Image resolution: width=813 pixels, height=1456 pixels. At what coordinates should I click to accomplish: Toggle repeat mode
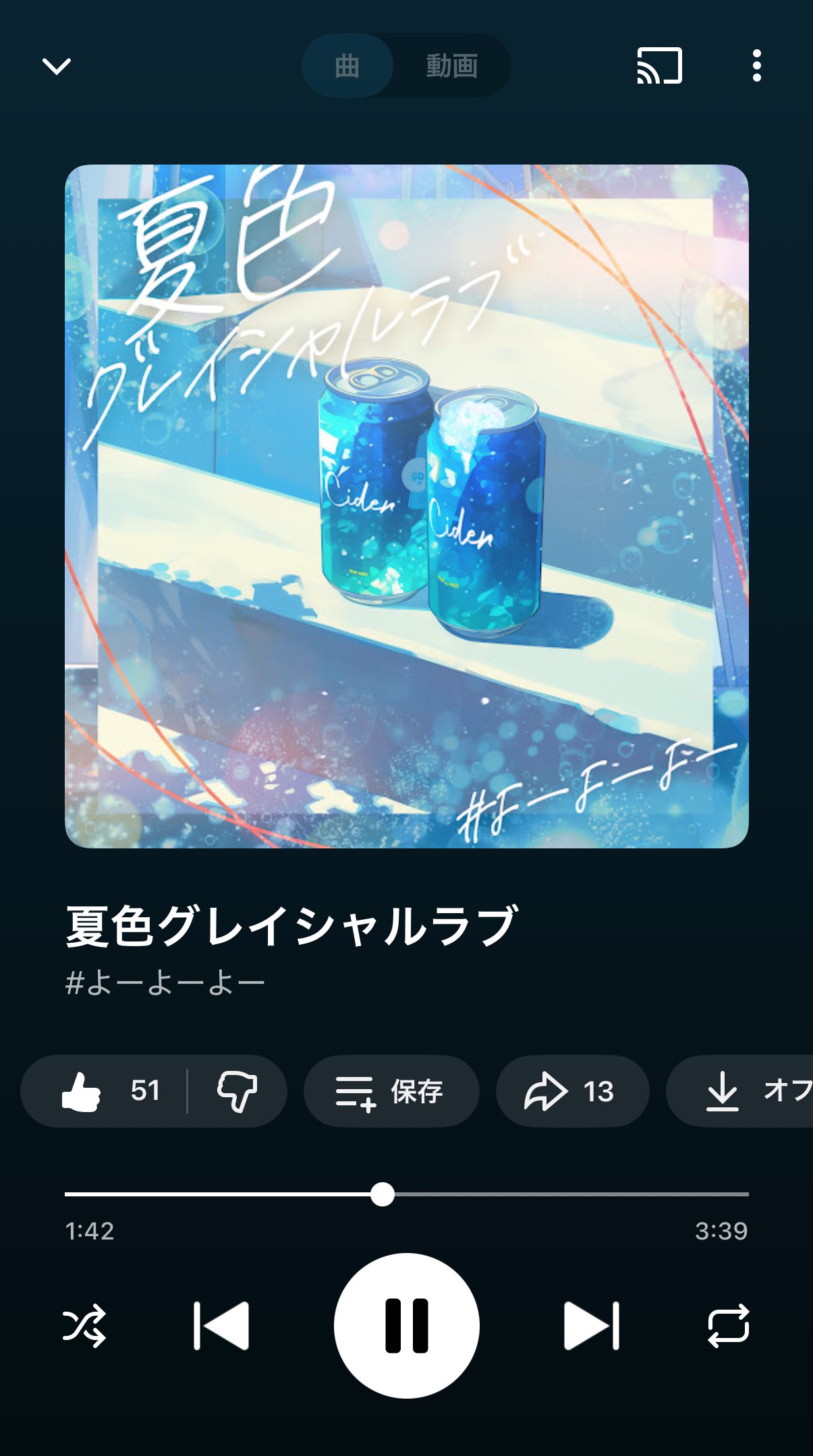pyautogui.click(x=728, y=1326)
